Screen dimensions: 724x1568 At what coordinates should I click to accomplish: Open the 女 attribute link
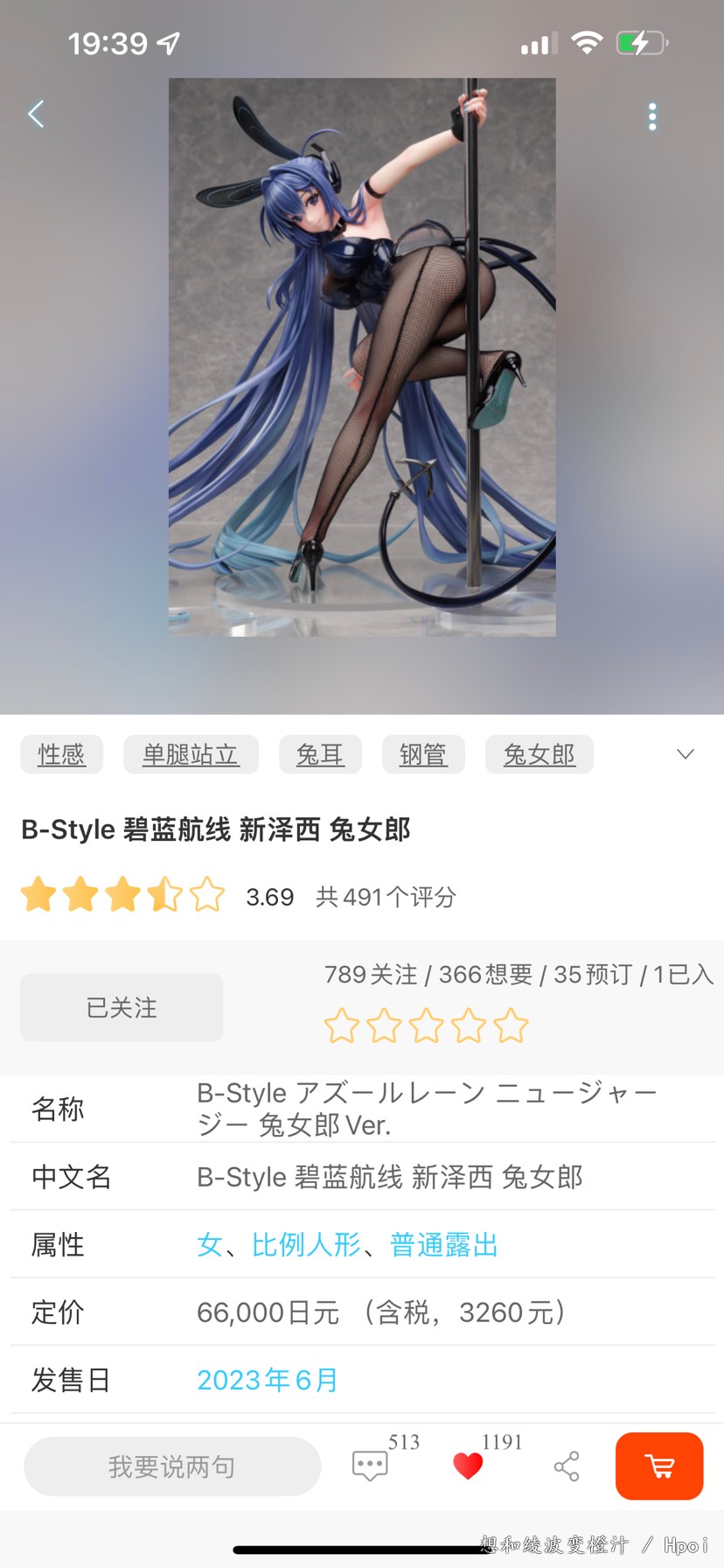(209, 1244)
